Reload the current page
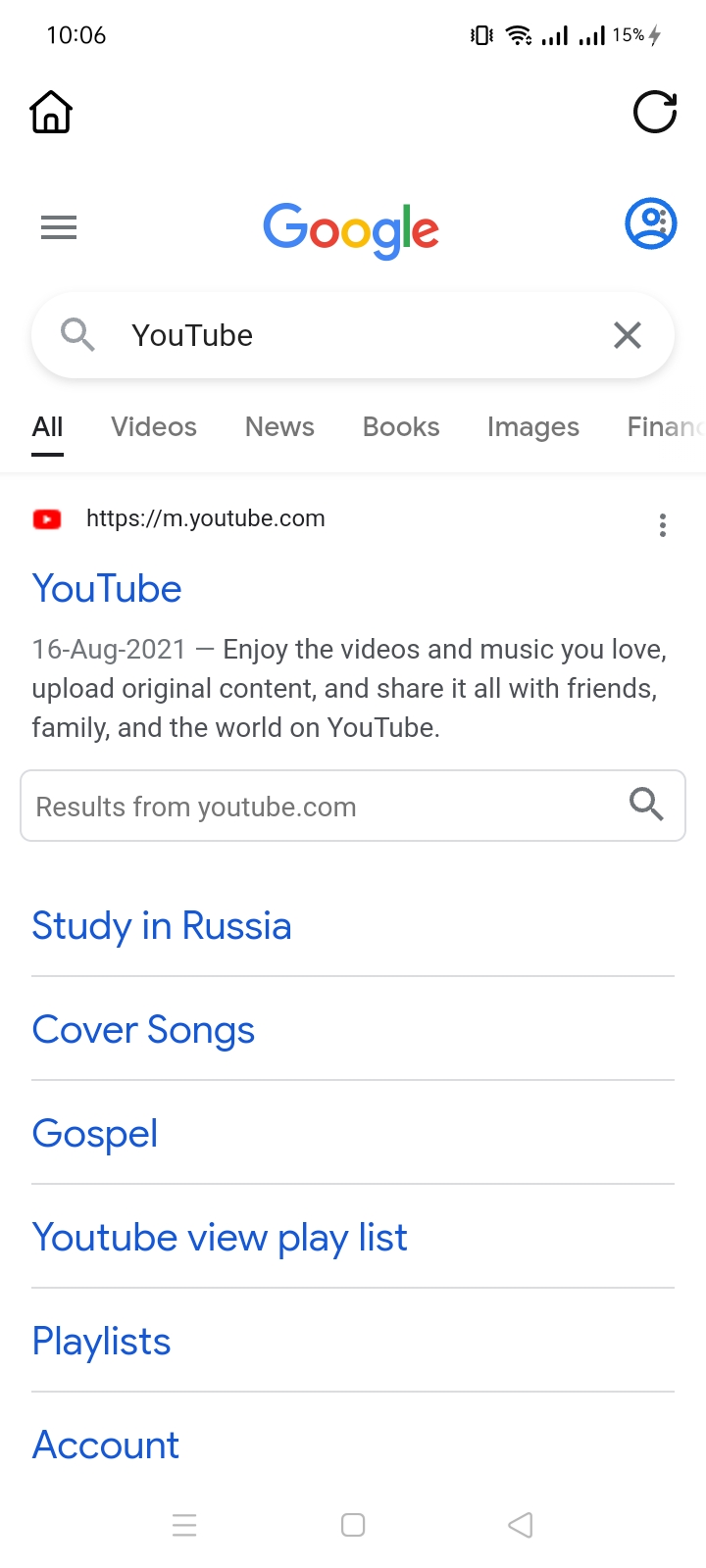This screenshot has width=706, height=1568. (655, 112)
